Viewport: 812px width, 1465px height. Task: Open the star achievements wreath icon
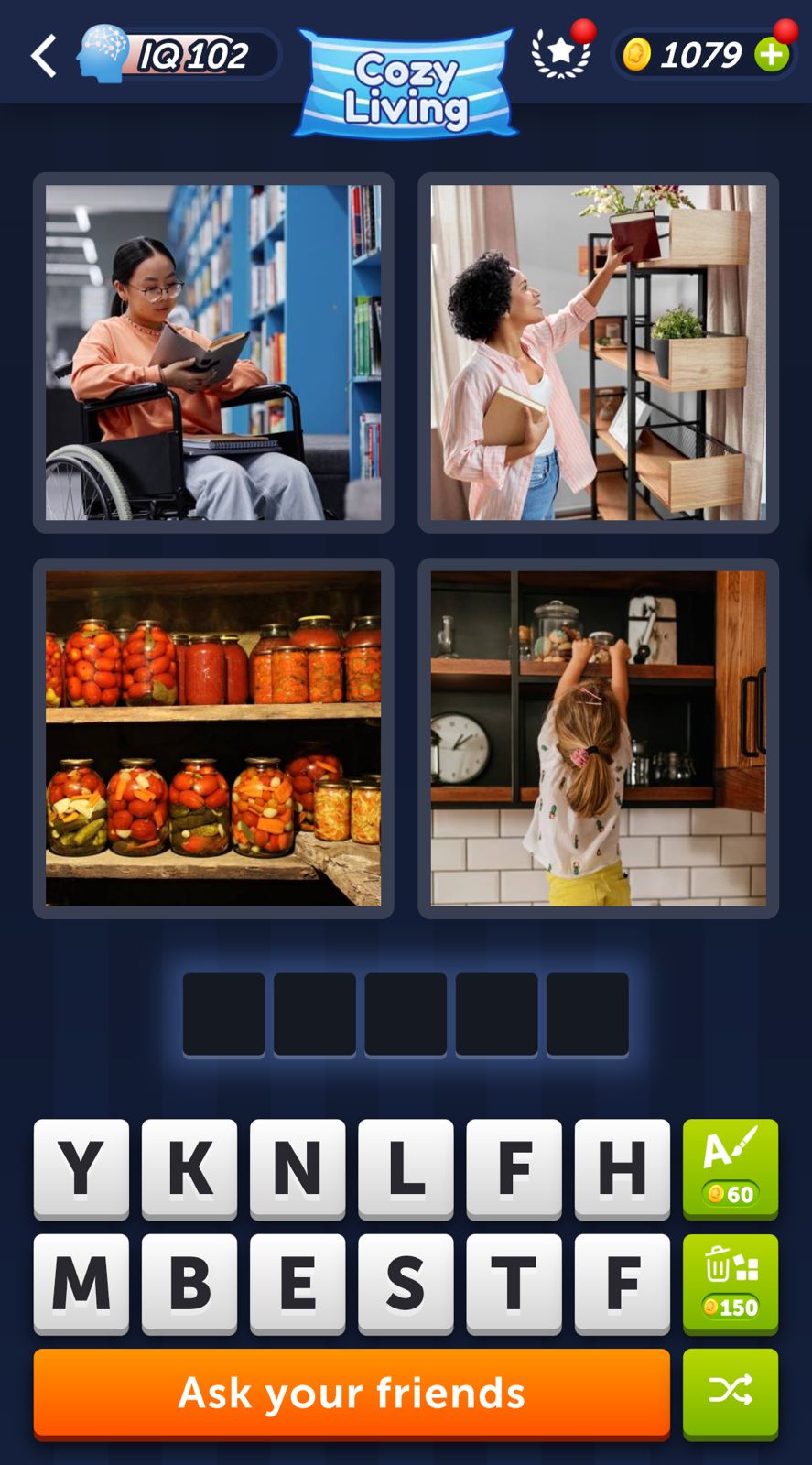click(x=560, y=54)
